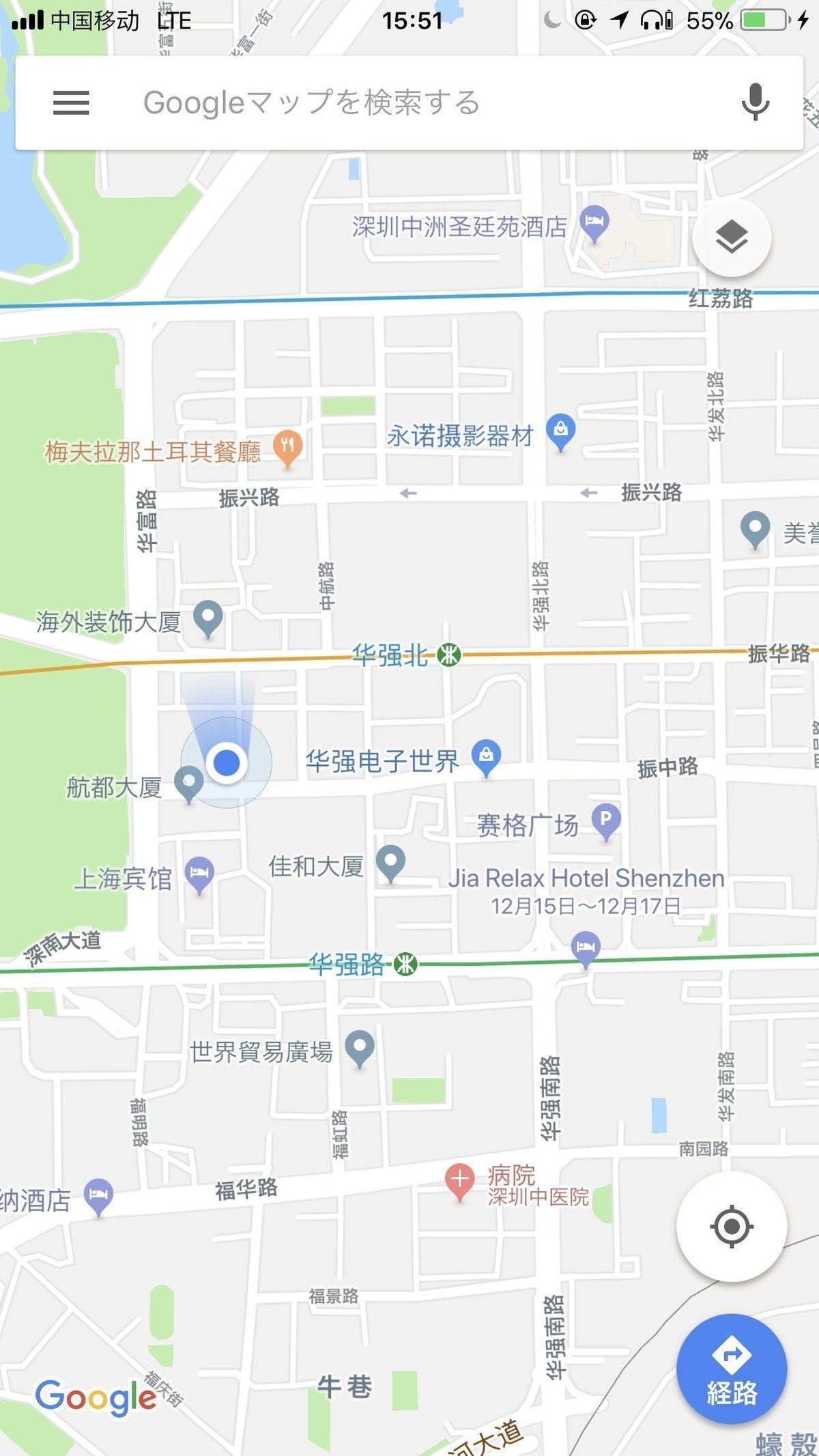
Task: Open the 経路 directions button
Action: tap(732, 1369)
